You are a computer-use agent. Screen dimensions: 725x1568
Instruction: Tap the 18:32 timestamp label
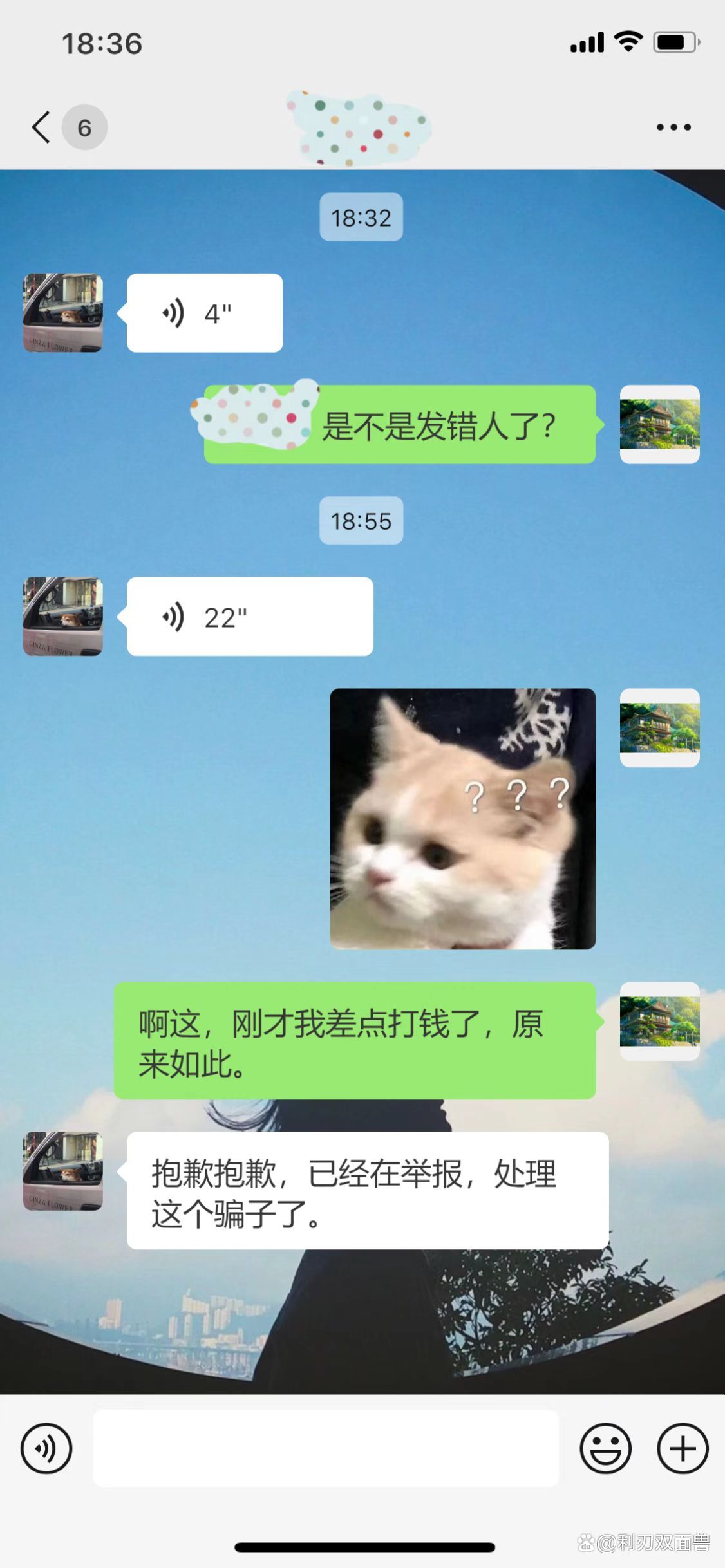(361, 218)
